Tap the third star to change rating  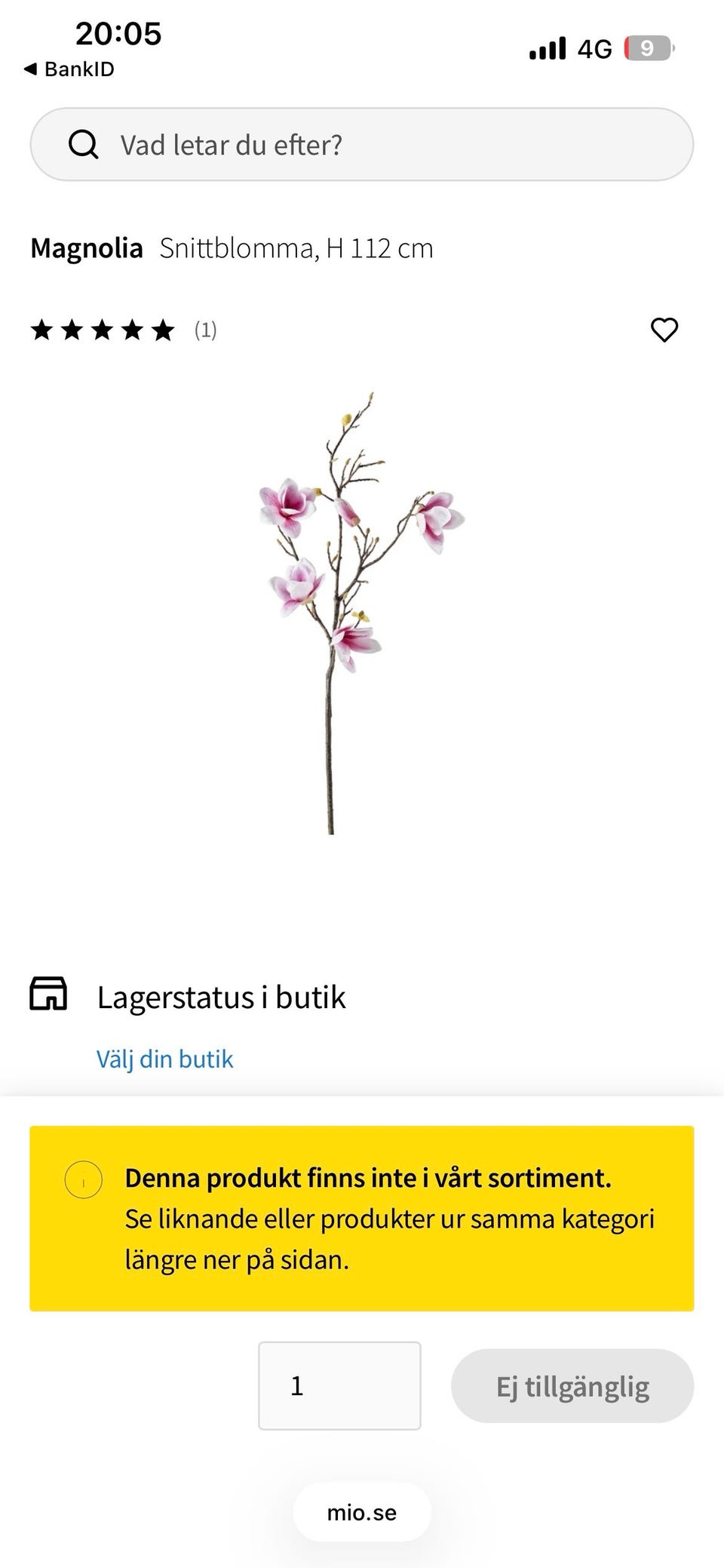(103, 330)
